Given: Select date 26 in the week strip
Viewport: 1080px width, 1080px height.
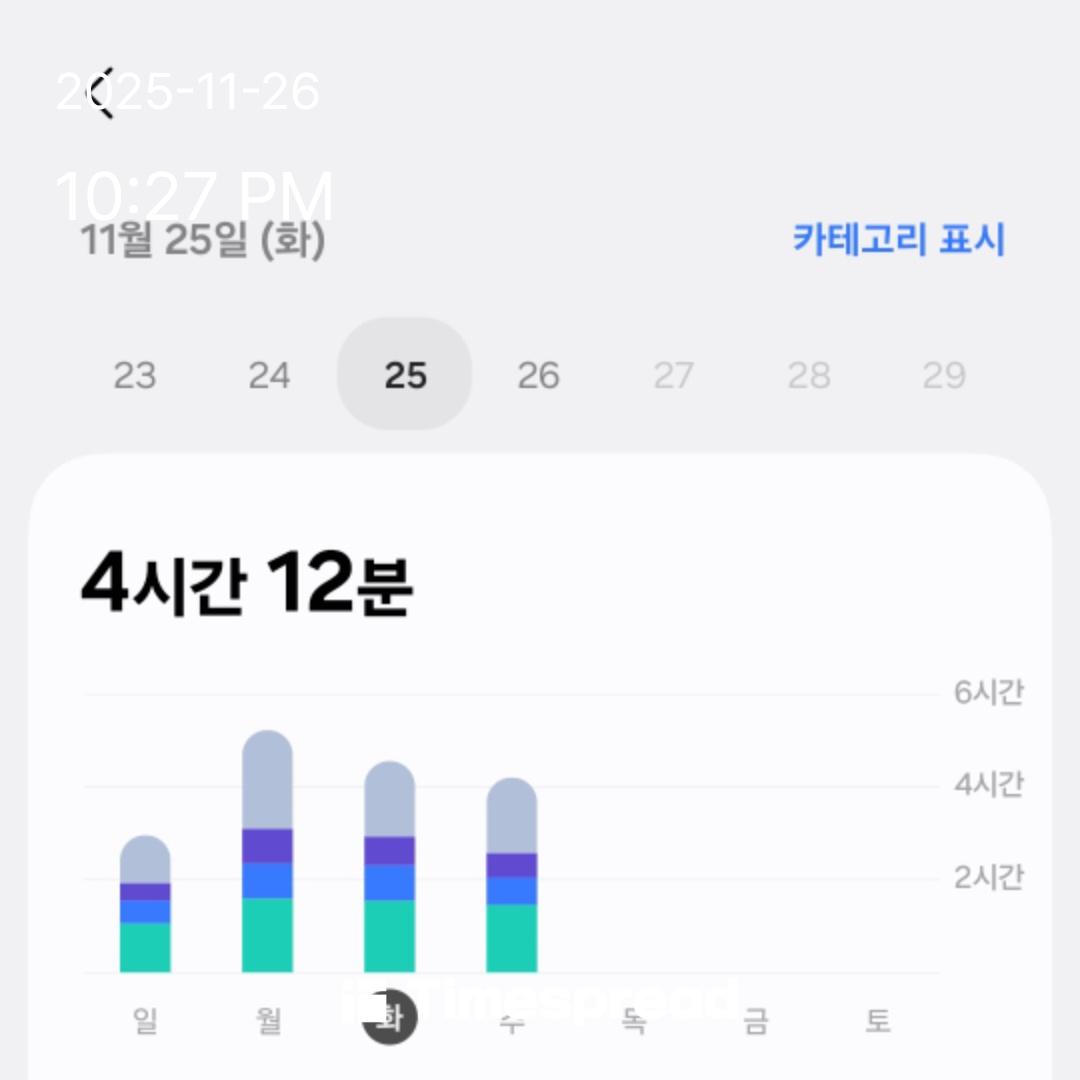Looking at the screenshot, I should coord(538,376).
